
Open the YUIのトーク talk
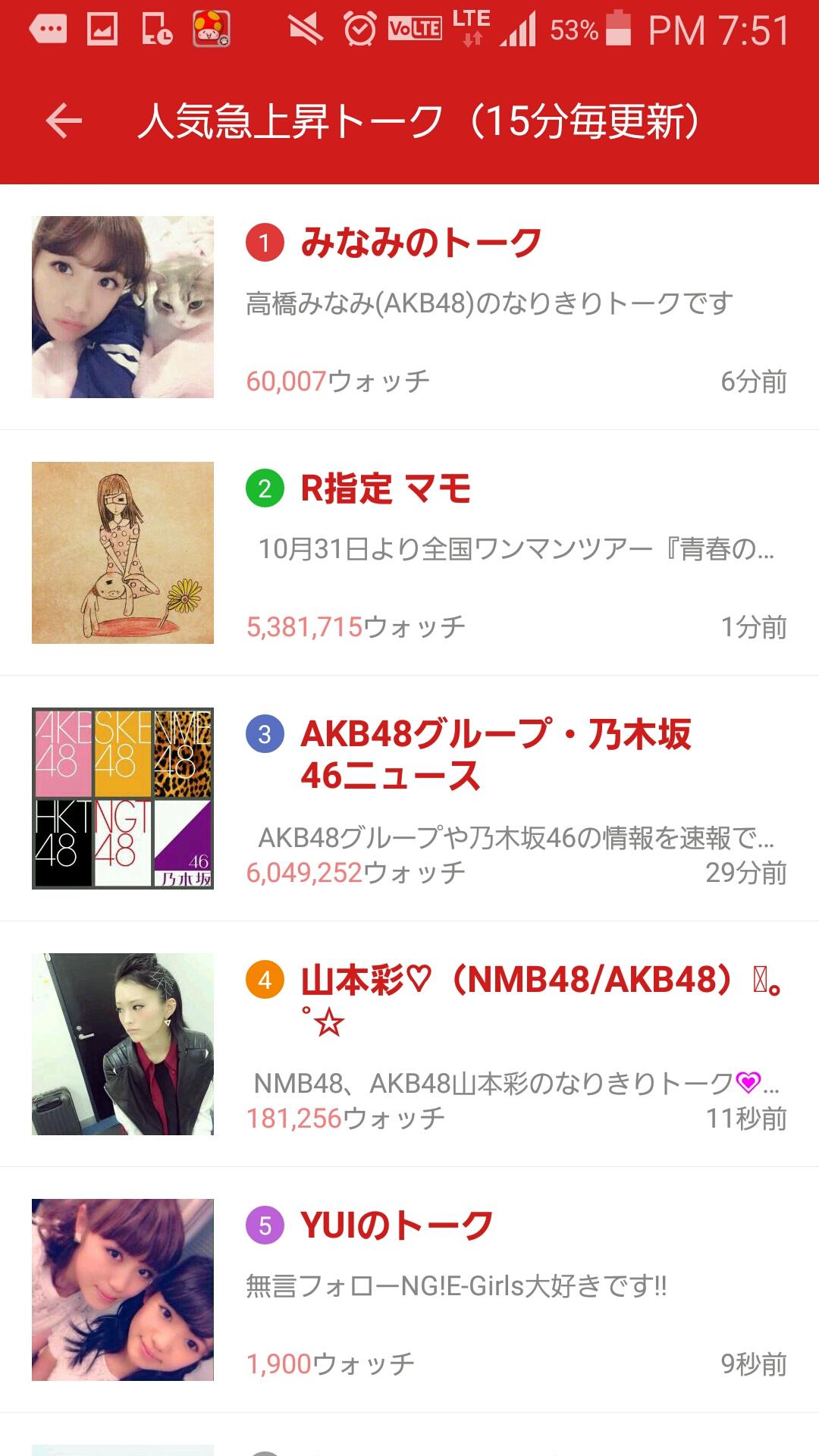397,1226
